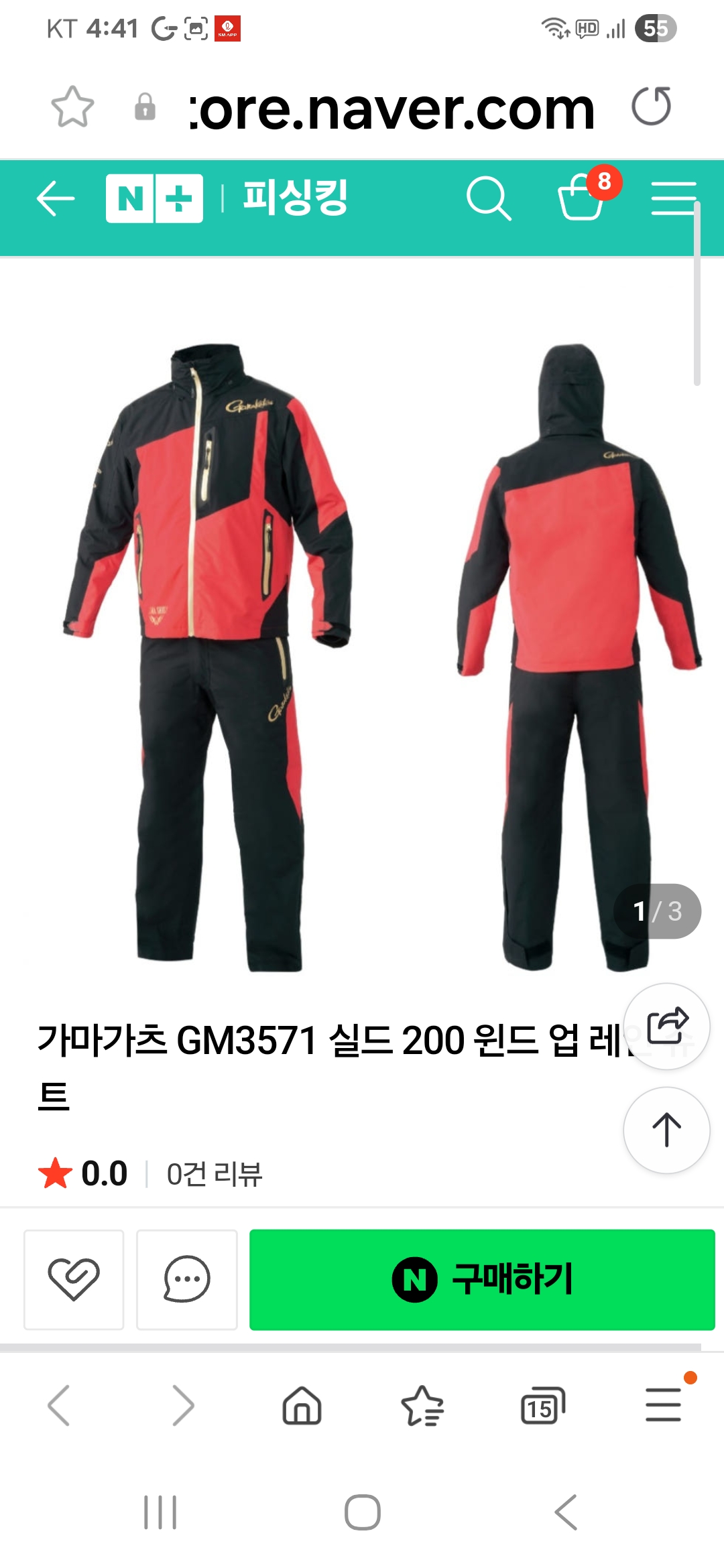Screen dimensions: 724x1568
Task: Go back with the header arrow
Action: (55, 199)
